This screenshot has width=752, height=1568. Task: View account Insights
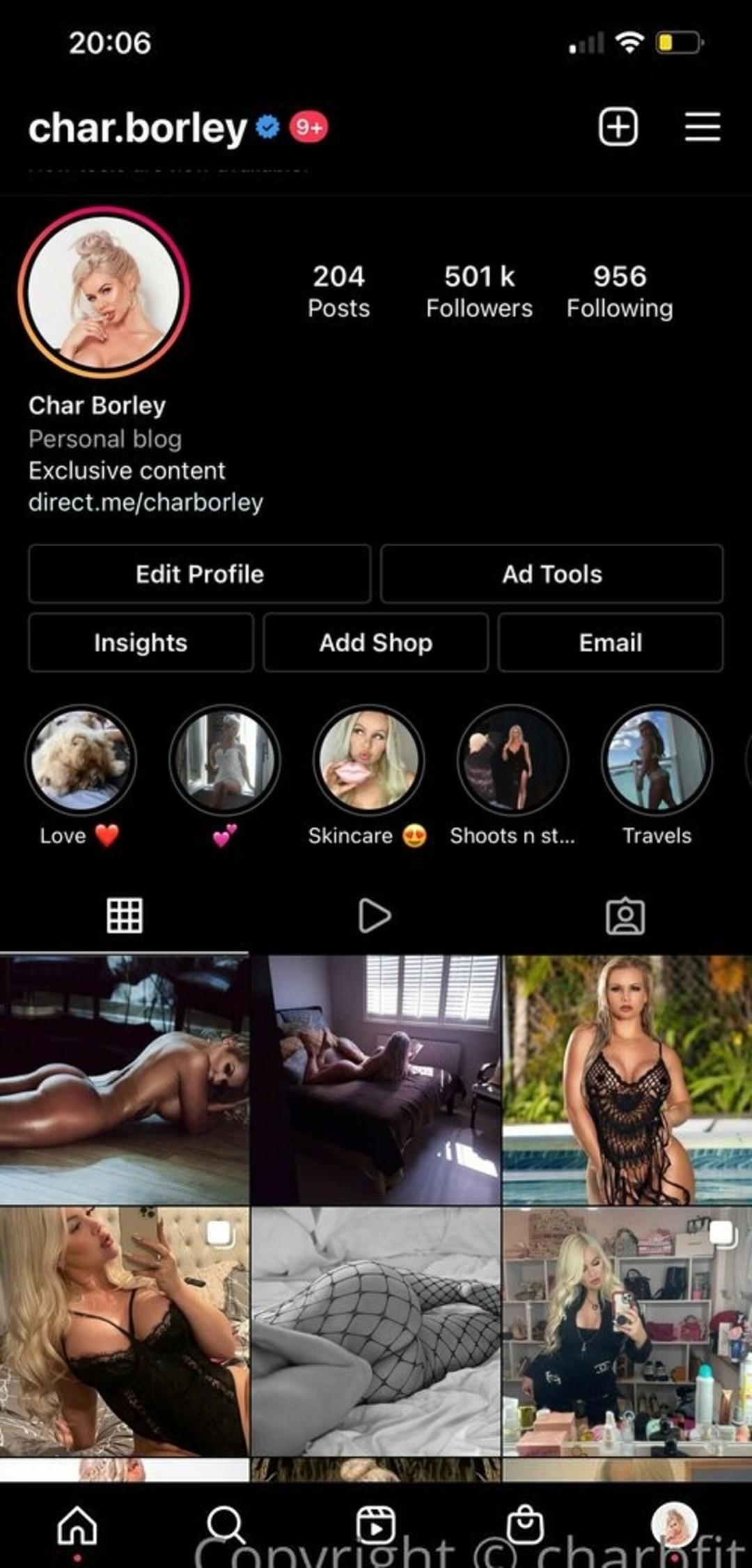[141, 642]
